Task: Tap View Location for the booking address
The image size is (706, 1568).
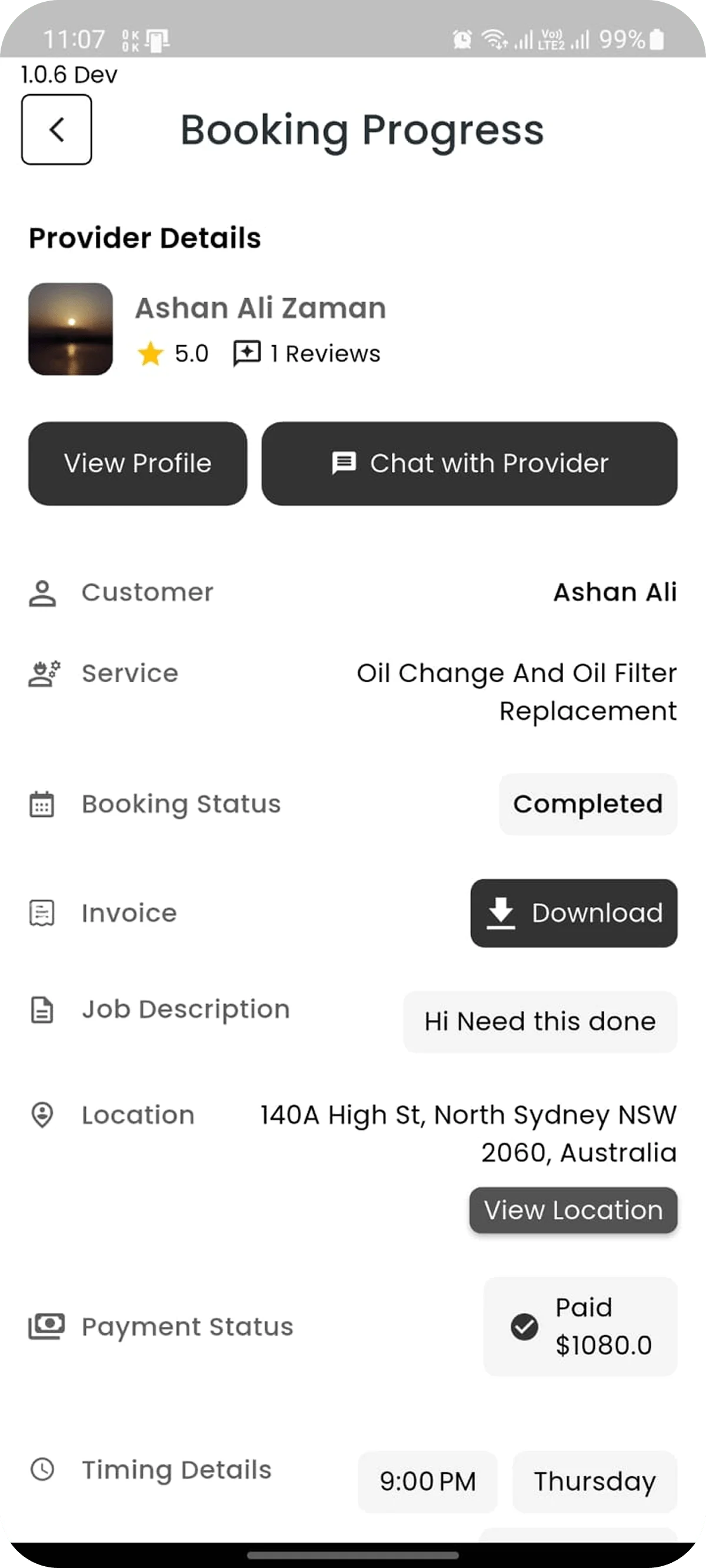Action: [572, 1210]
